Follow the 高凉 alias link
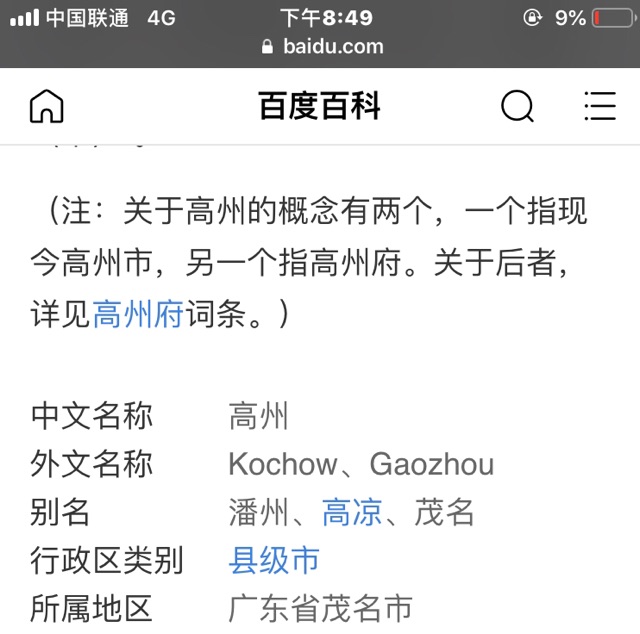Viewport: 640px width, 634px height. (352, 513)
